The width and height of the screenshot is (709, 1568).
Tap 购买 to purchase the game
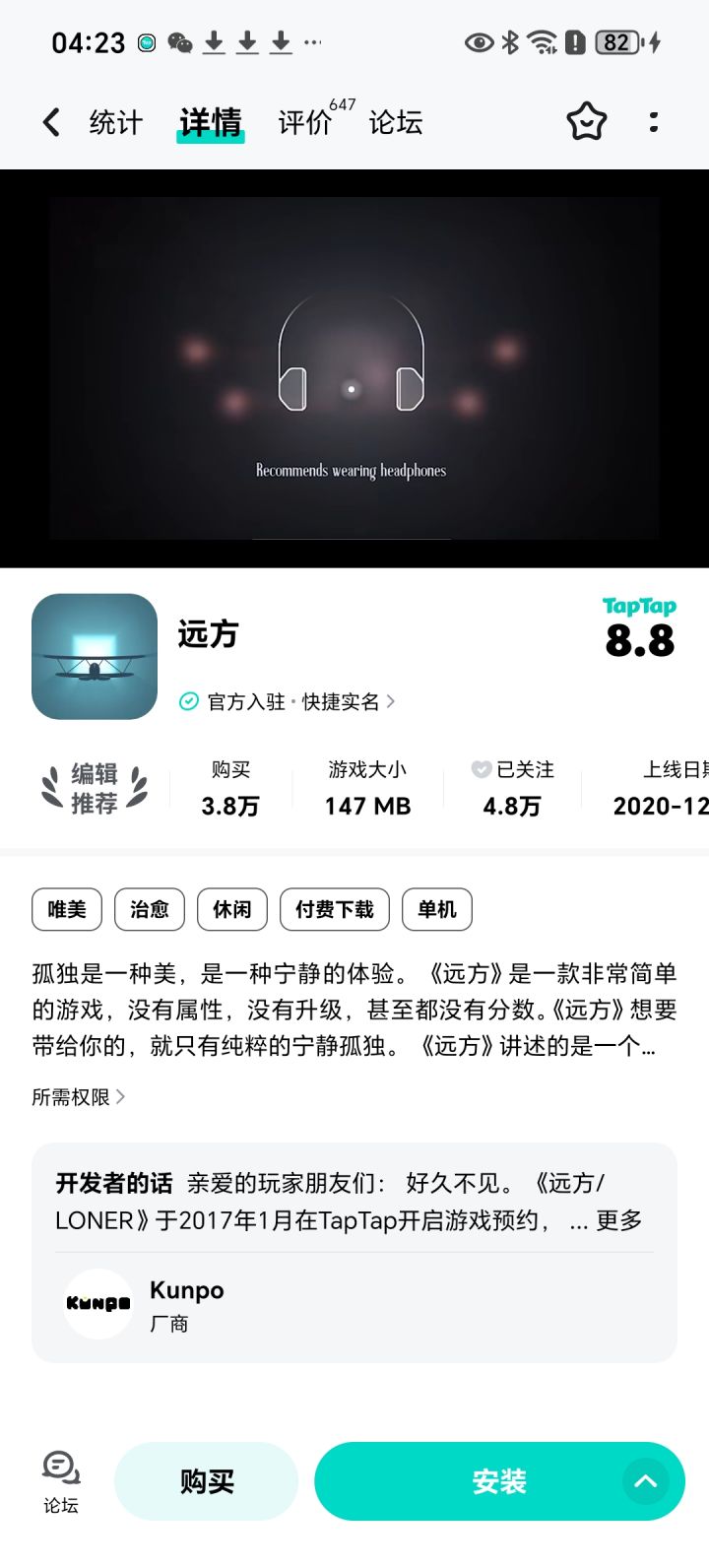click(x=206, y=1480)
